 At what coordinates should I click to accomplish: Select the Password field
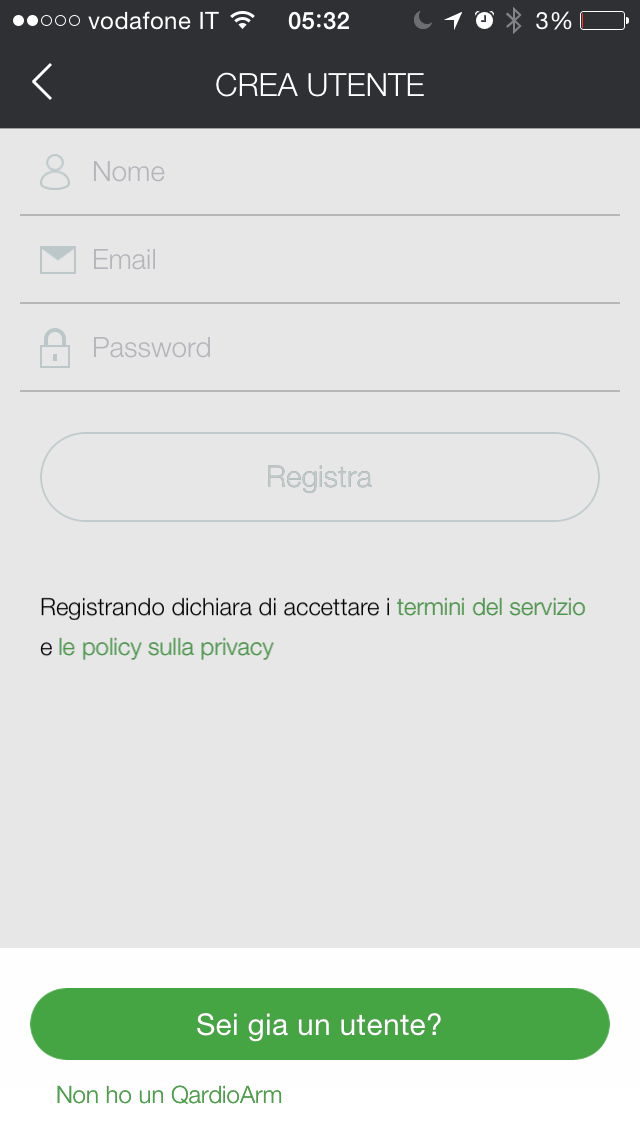click(x=340, y=348)
